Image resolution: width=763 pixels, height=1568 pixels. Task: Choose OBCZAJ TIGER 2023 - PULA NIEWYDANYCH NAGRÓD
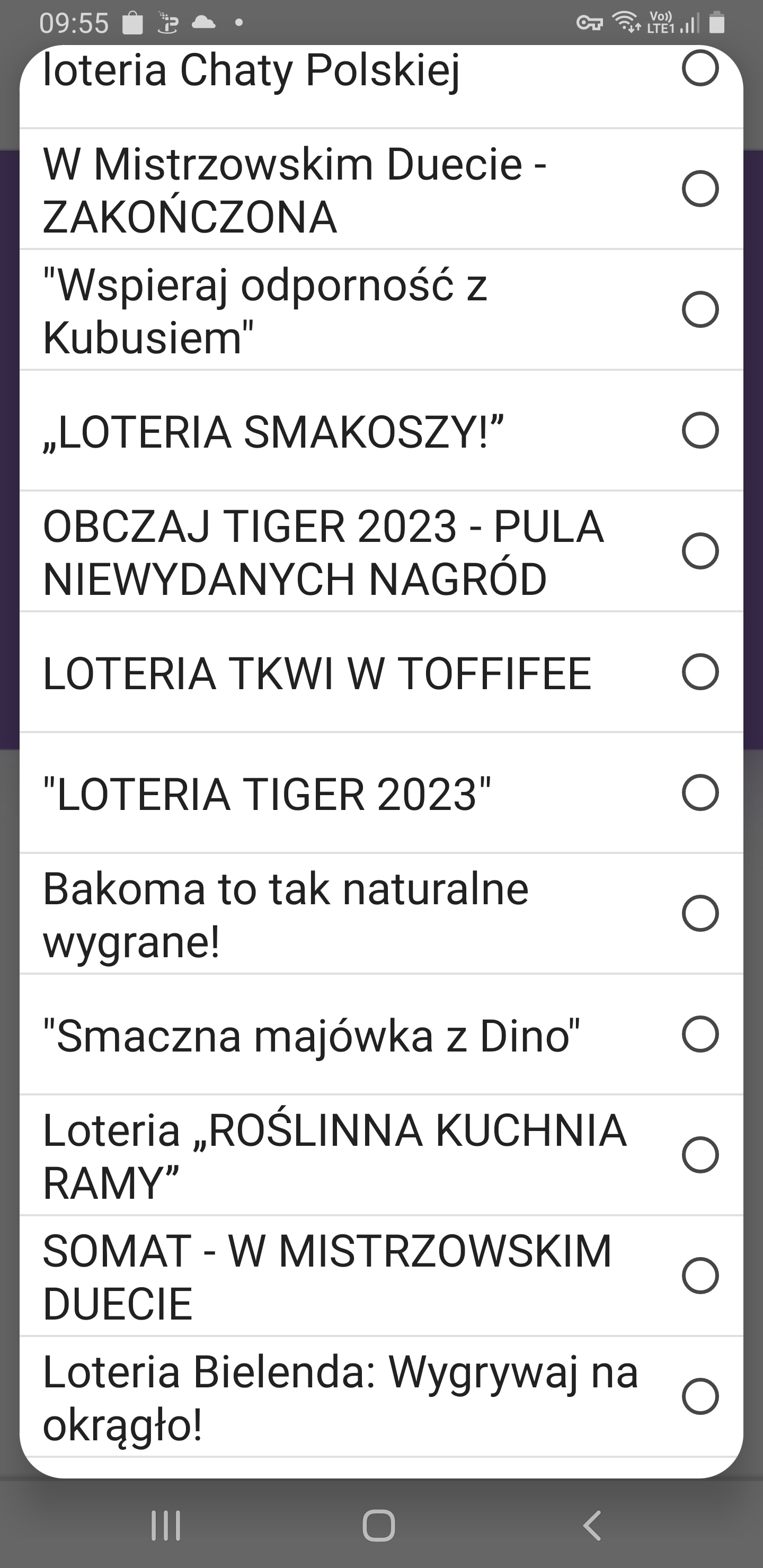699,551
